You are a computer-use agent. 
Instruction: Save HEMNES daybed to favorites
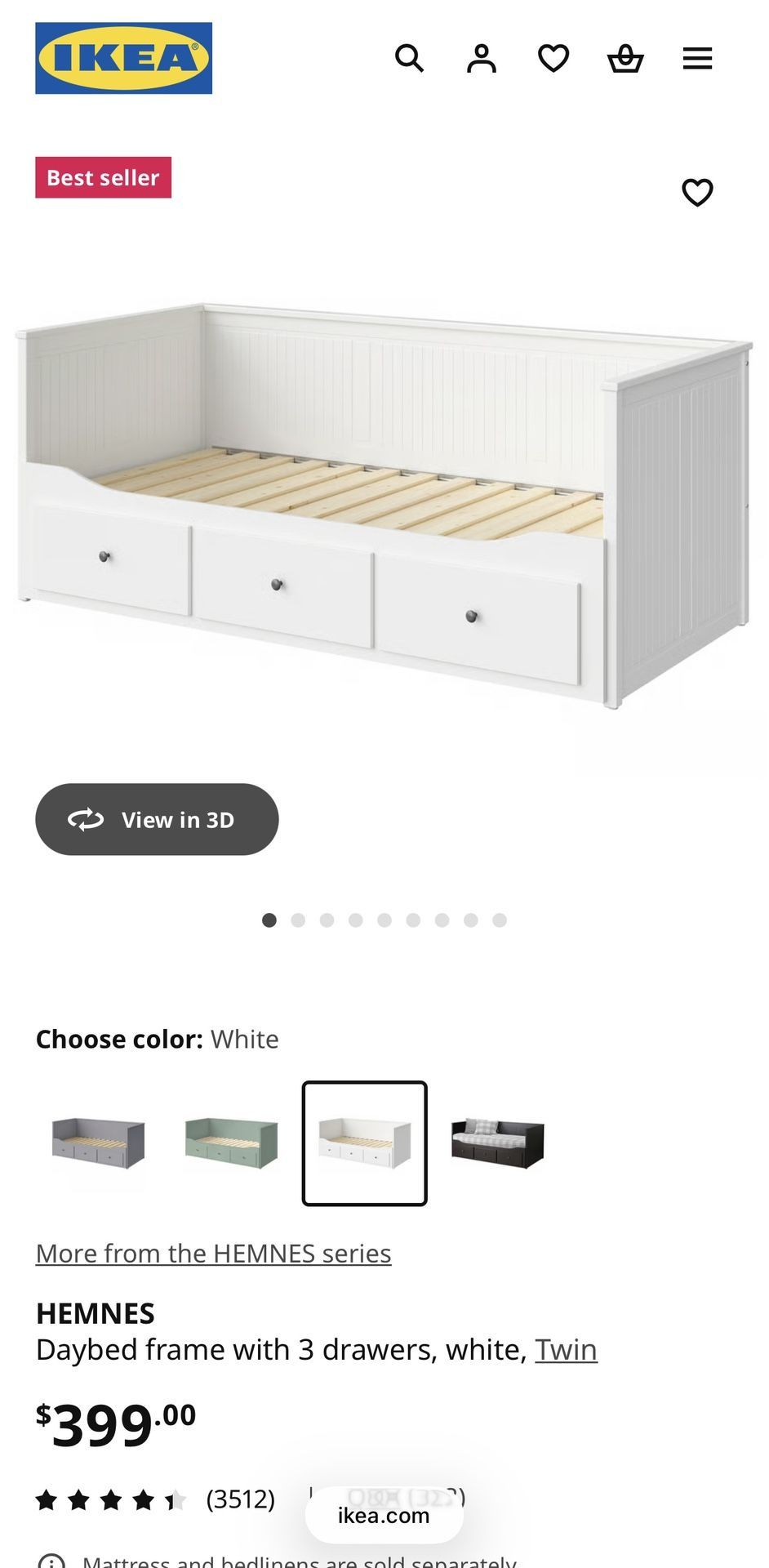[x=697, y=192]
